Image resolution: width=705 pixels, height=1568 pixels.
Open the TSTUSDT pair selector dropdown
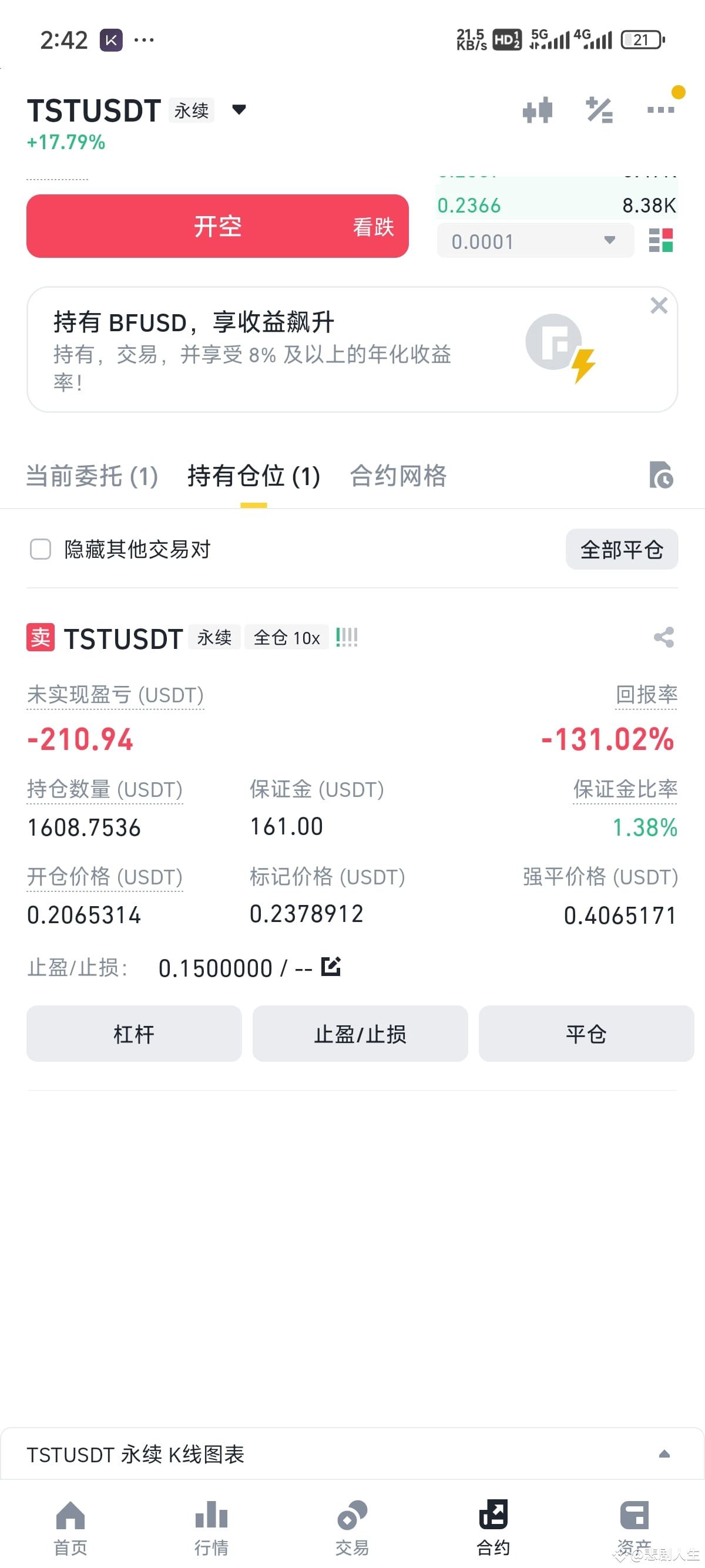tap(239, 110)
